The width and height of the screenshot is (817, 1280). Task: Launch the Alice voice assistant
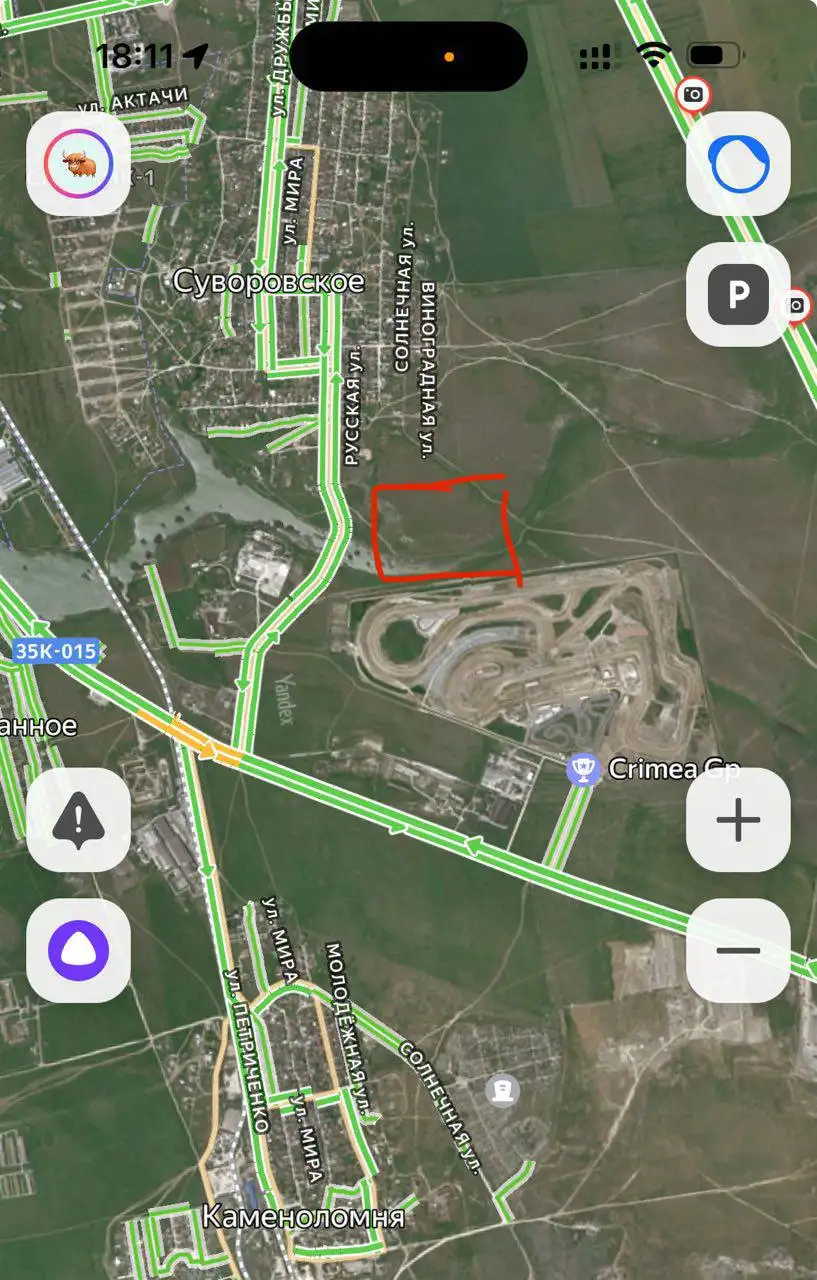tap(78, 950)
